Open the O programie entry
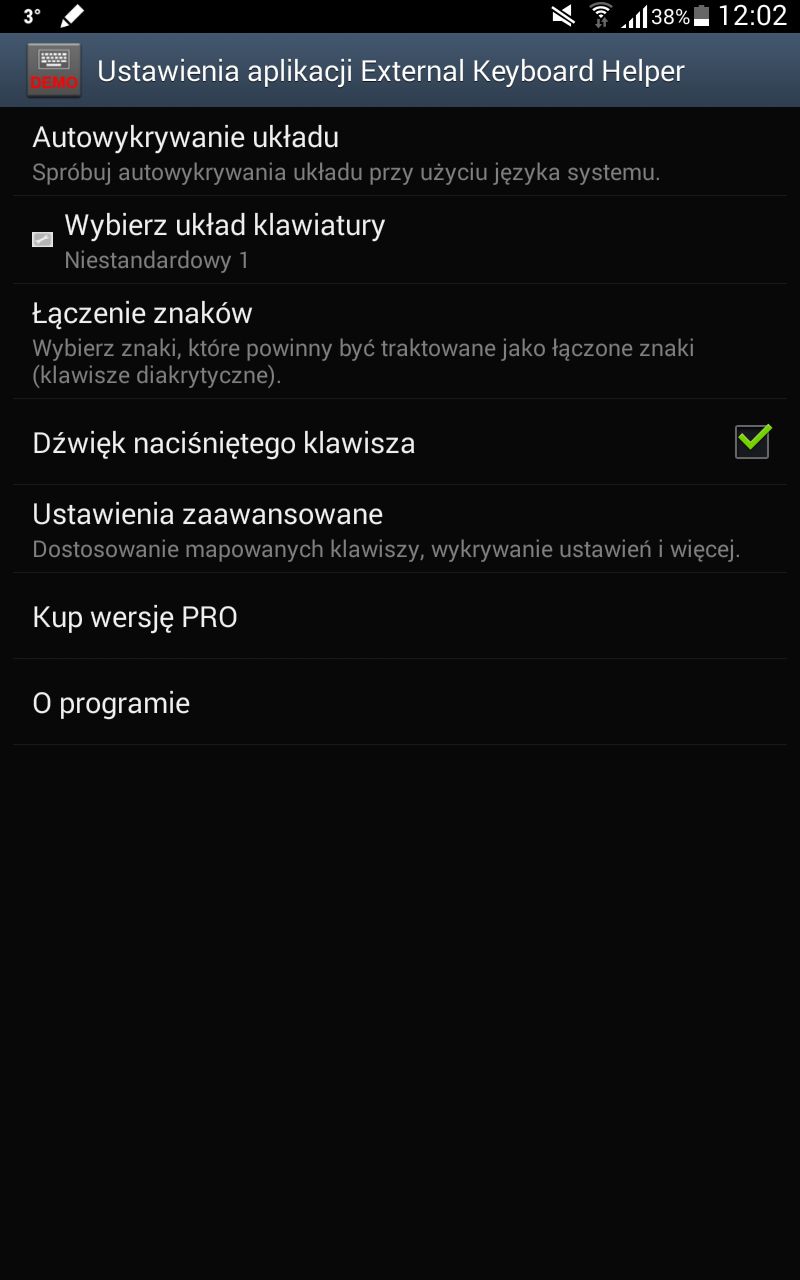Viewport: 800px width, 1280px height. coord(110,702)
